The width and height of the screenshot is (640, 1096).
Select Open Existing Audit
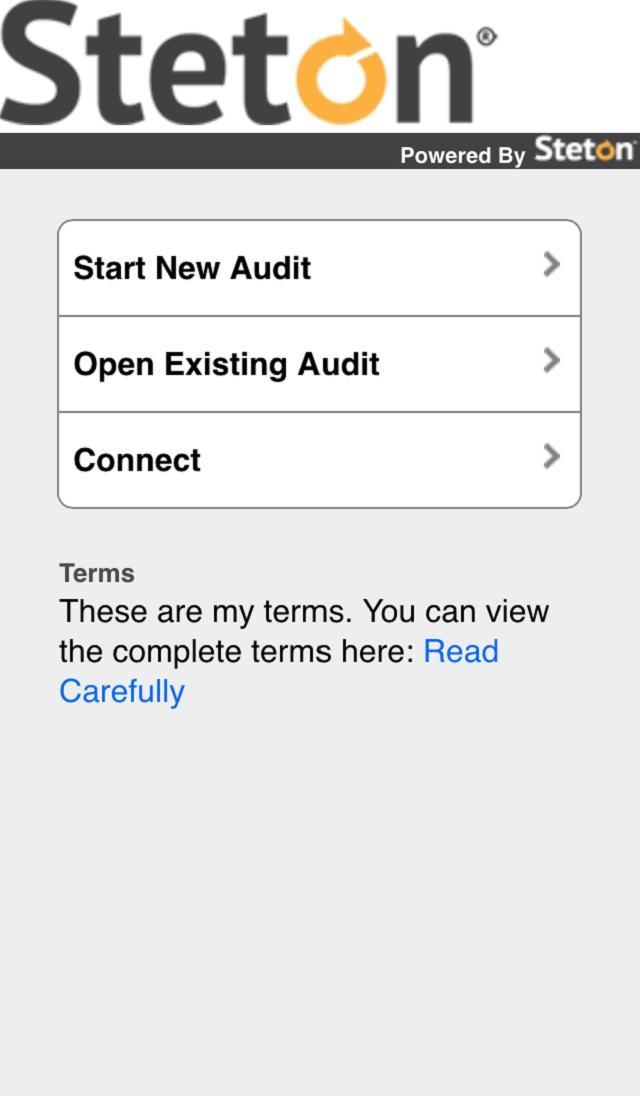click(319, 364)
